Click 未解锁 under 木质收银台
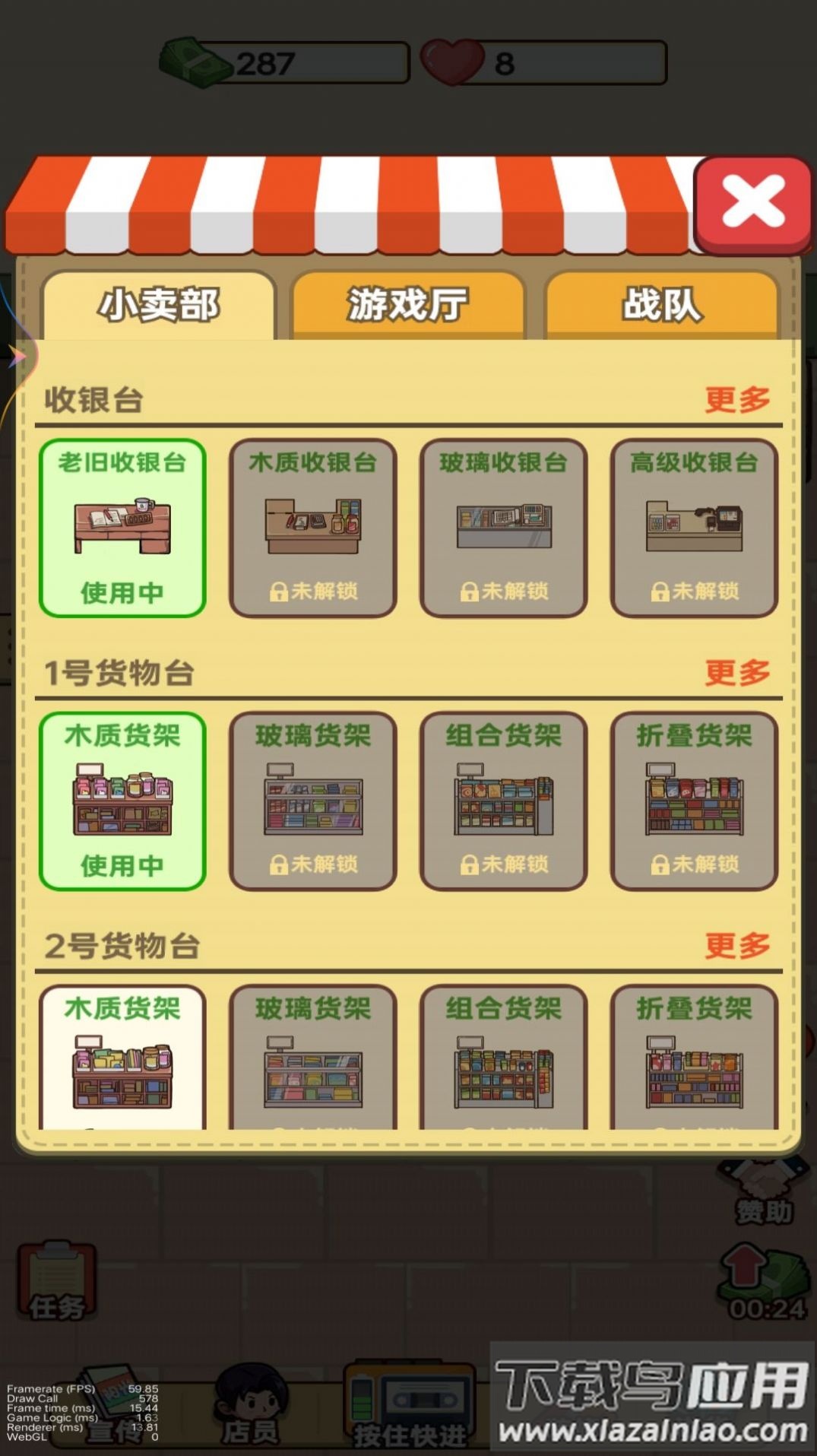 (312, 592)
